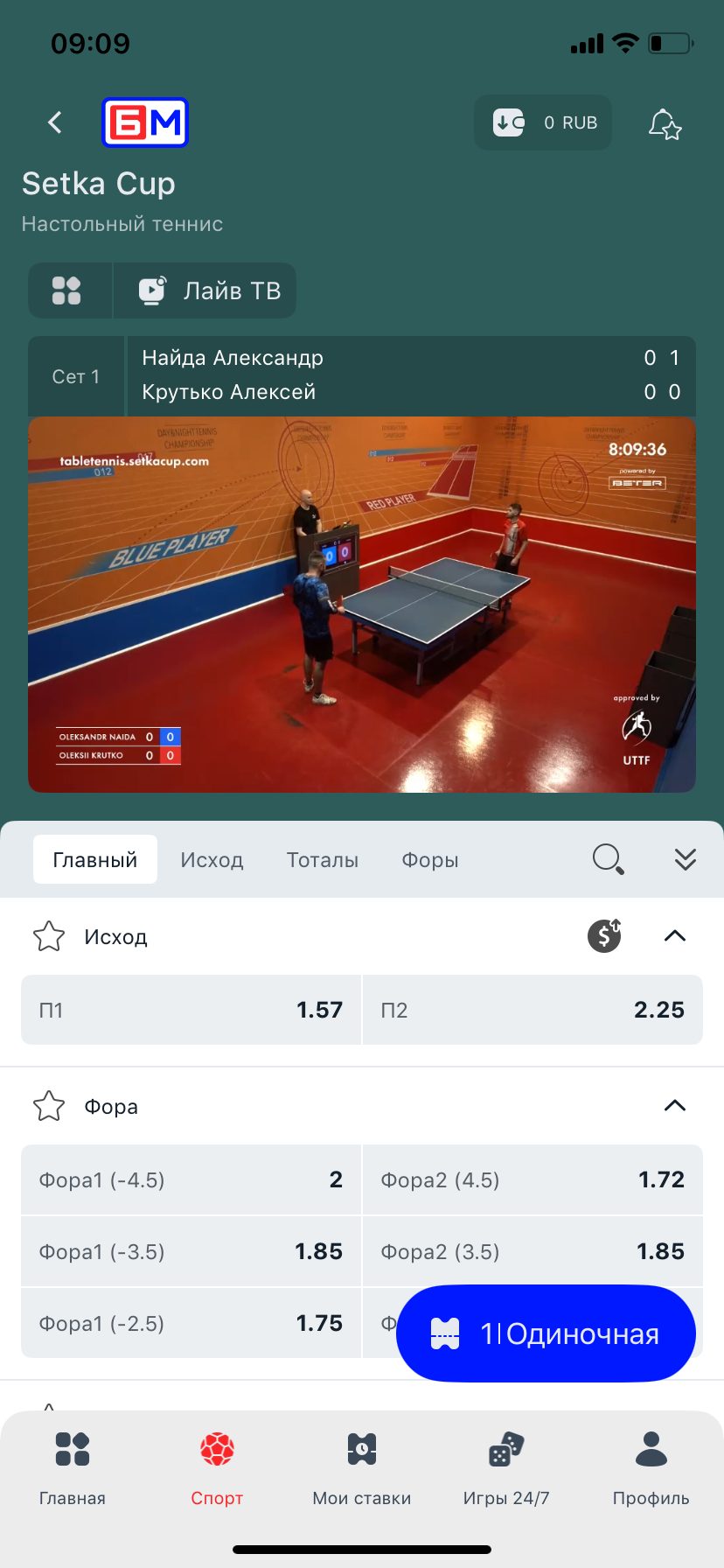Switch to the Тоталы tab
The width and height of the screenshot is (724, 1568).
tap(322, 860)
